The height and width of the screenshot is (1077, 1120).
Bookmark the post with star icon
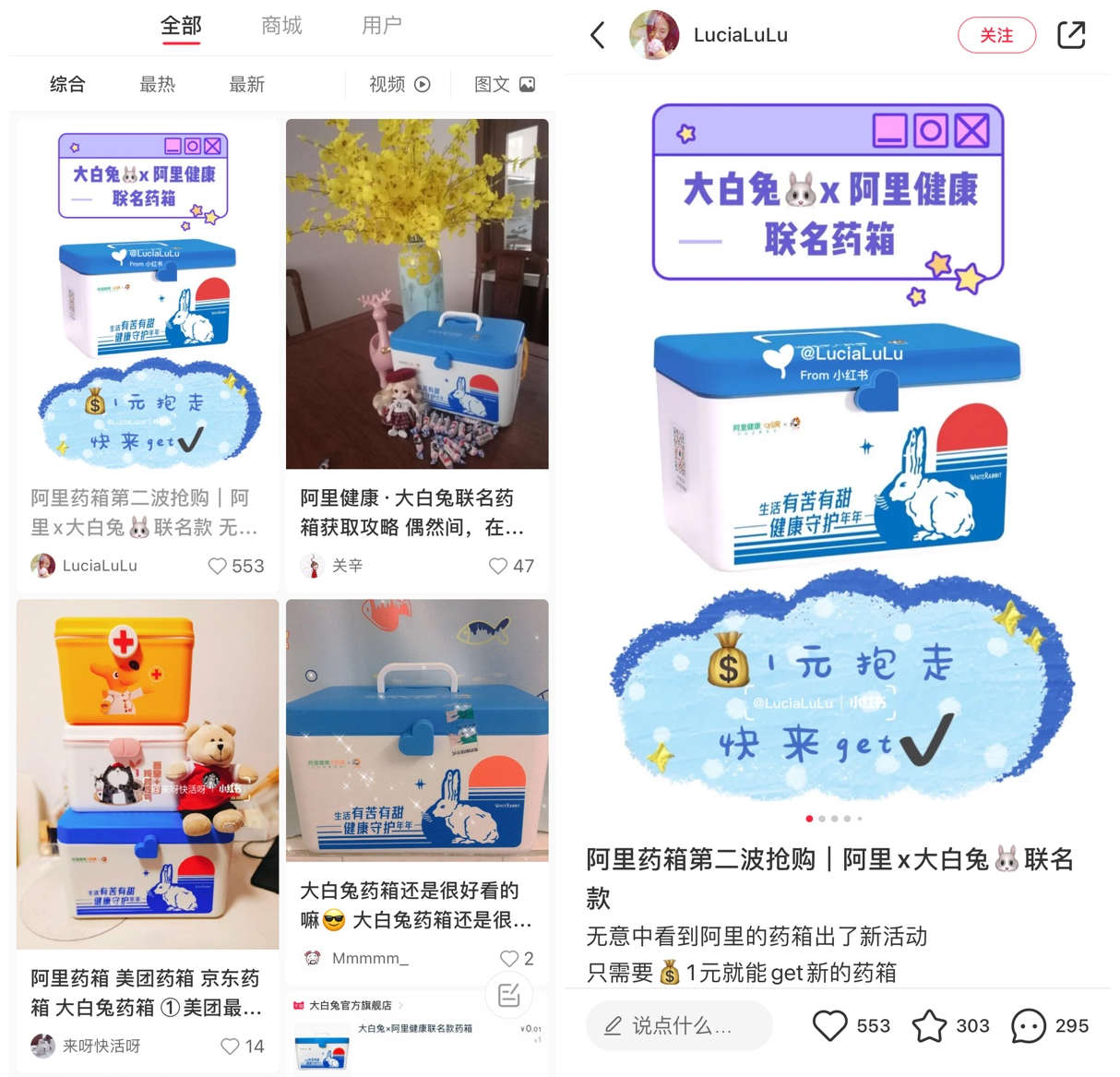929,1025
